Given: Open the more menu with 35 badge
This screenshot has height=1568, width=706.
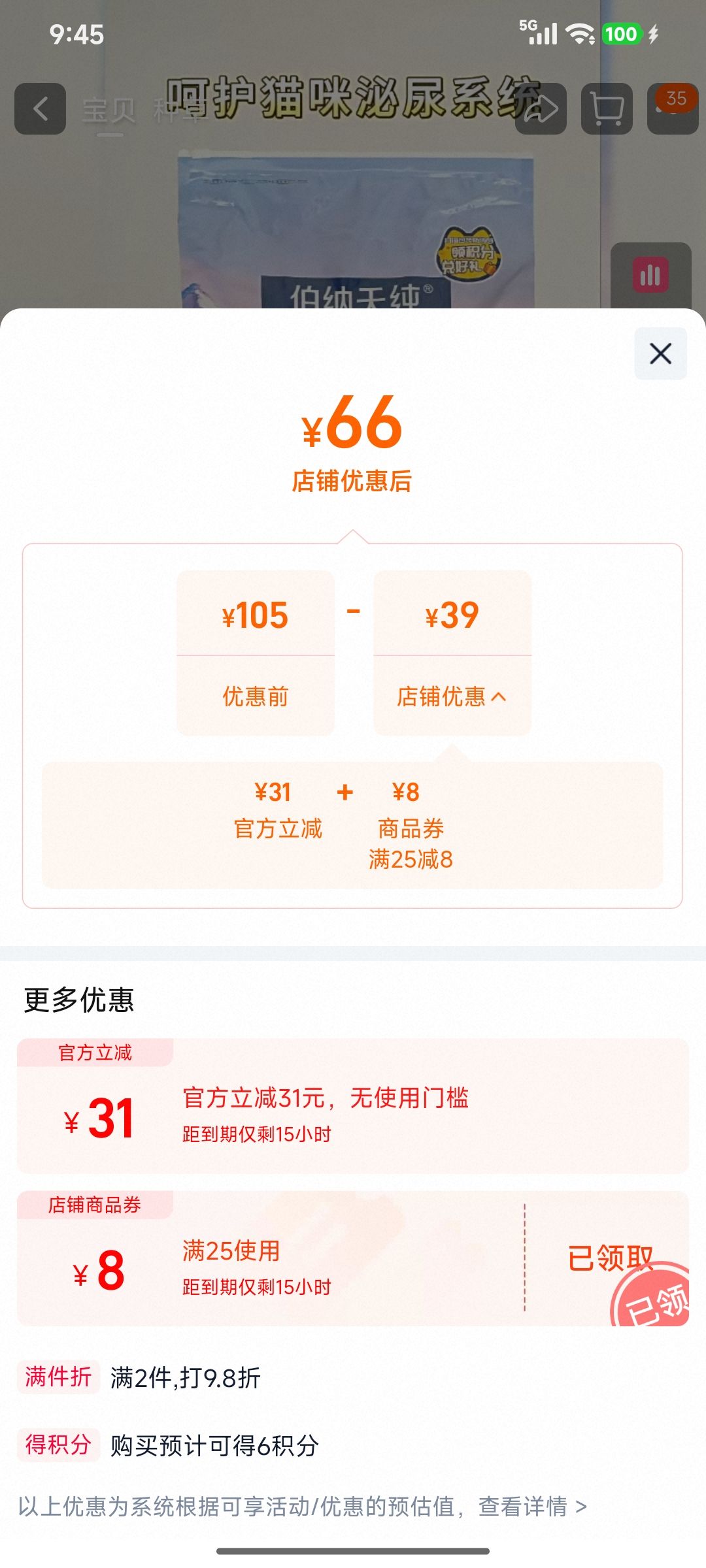Looking at the screenshot, I should (673, 108).
